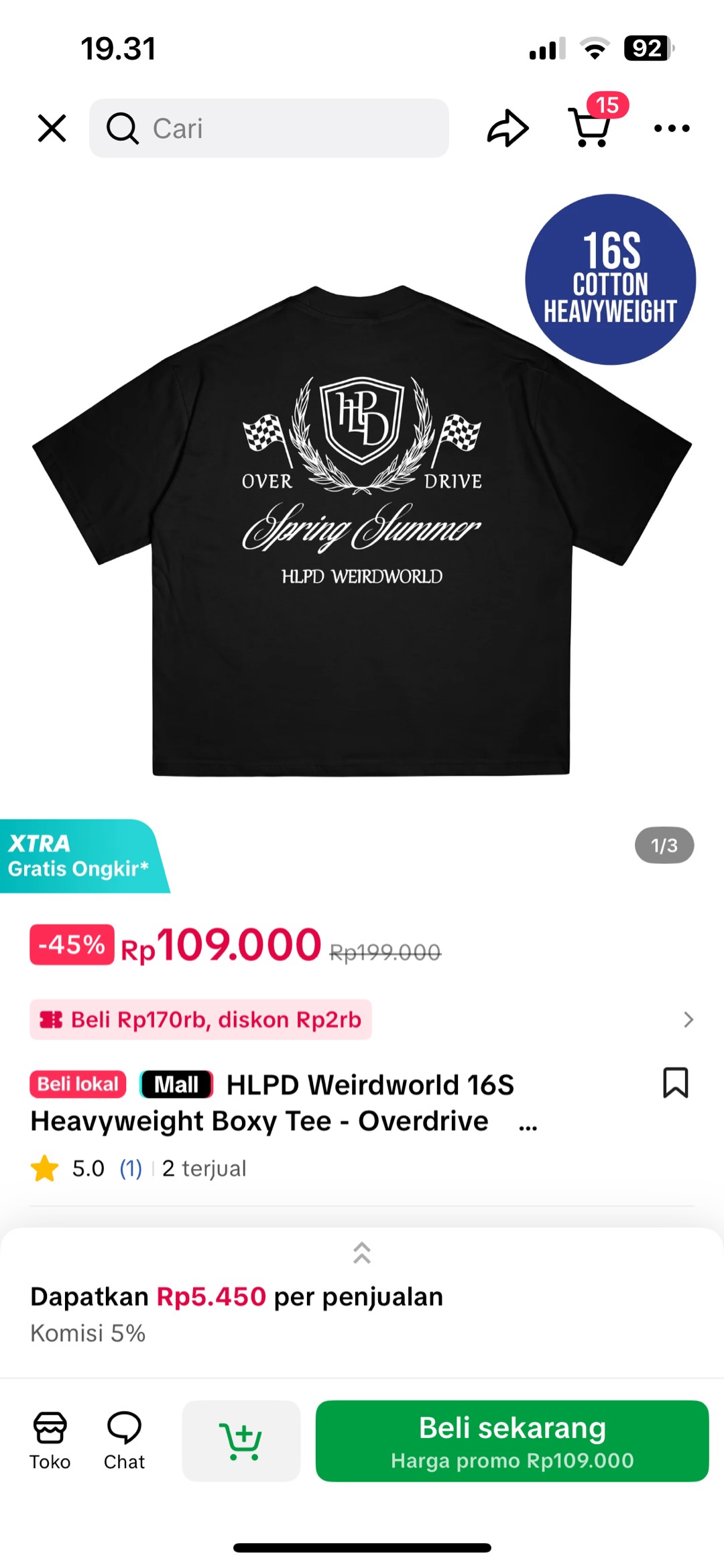
Task: Tap Beli sekarang to buy now
Action: [x=512, y=1441]
